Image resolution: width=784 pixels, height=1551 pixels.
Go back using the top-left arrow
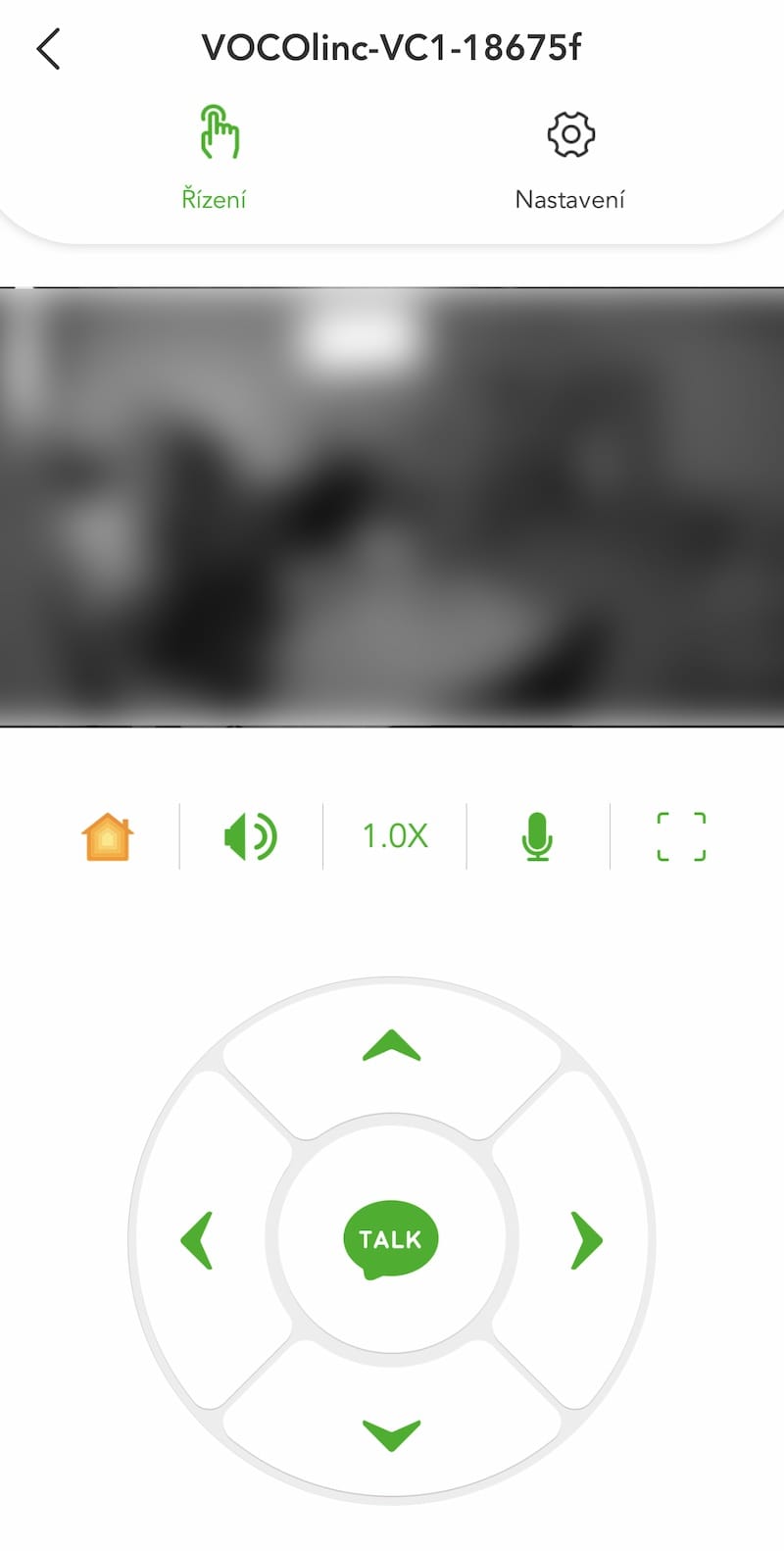tap(48, 48)
